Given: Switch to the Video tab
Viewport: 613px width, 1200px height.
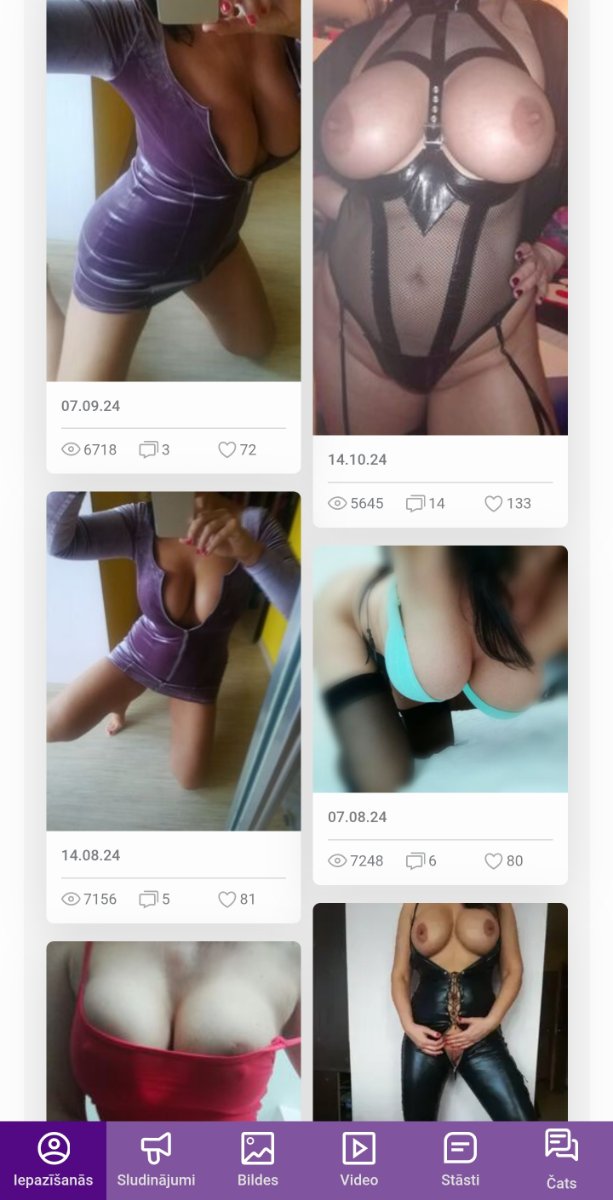Looking at the screenshot, I should (359, 1160).
